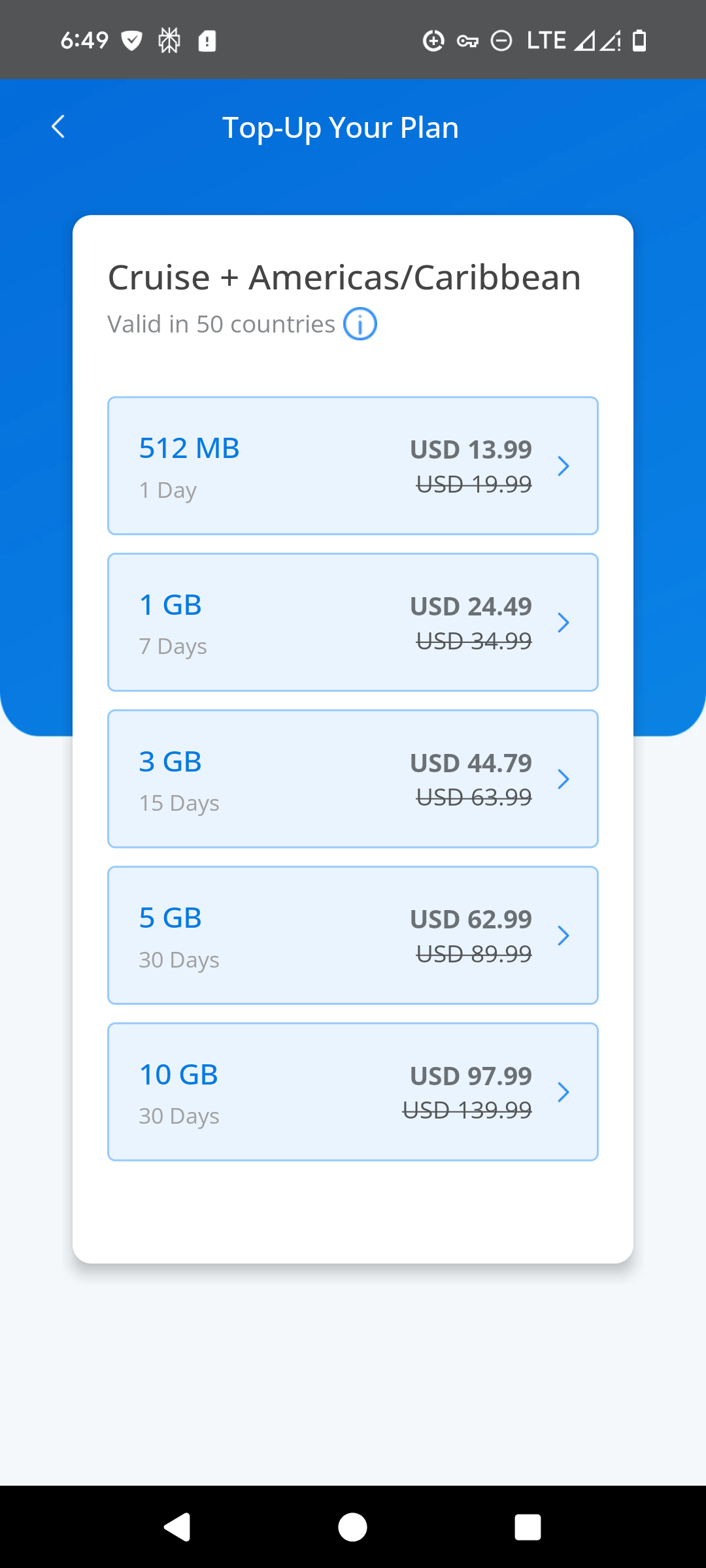Viewport: 706px width, 1568px height.
Task: Open the 5 GB 30 Days plan
Action: coord(353,936)
